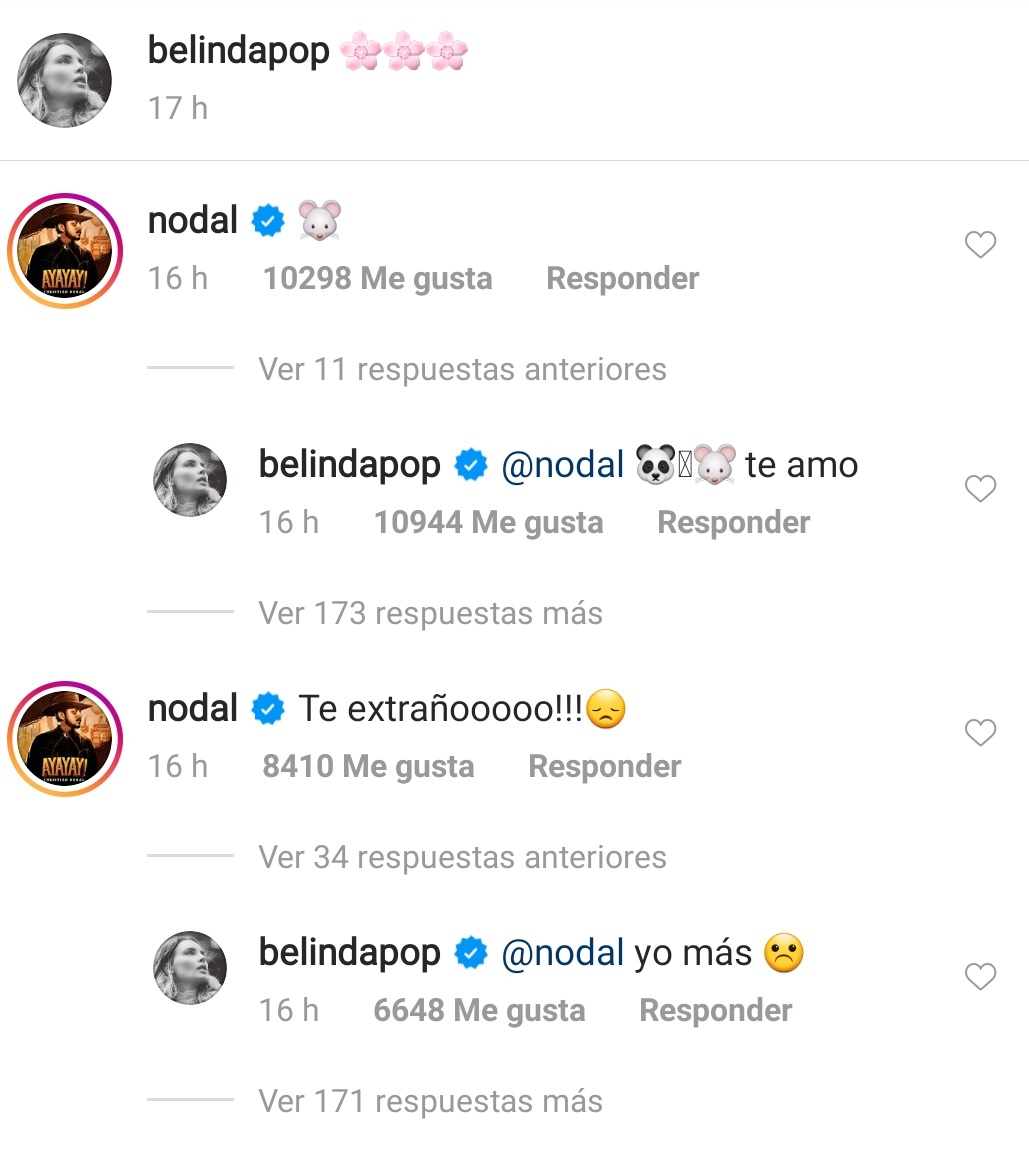
Task: Click belindapop's verified badge on her 'te amo' reply
Action: point(469,463)
